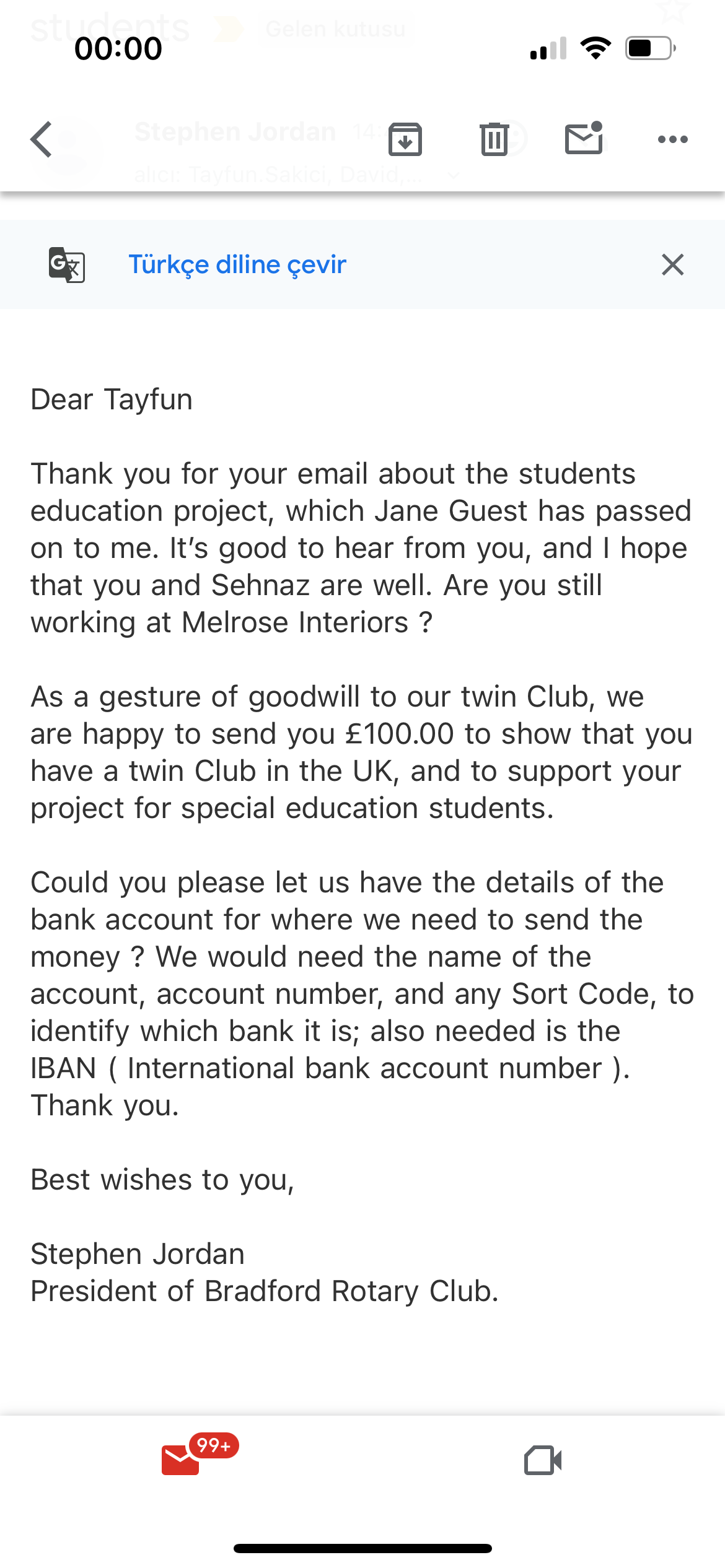Go back to the inbox
The image size is (725, 1568).
[42, 139]
